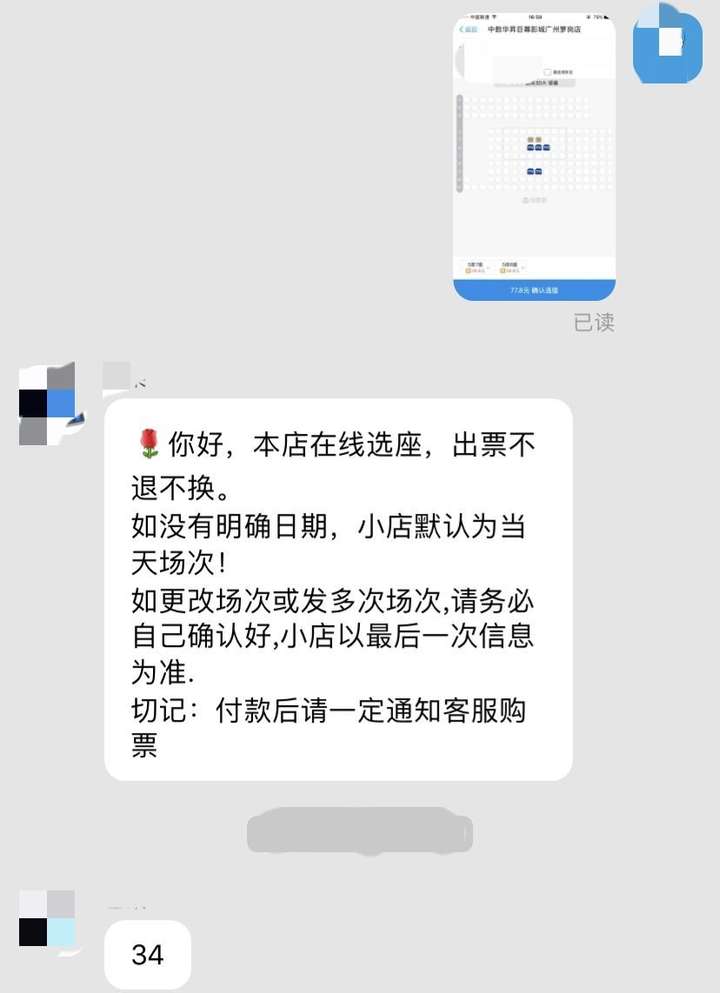Open the sender's avatar beside message 34
This screenshot has width=720, height=993.
click(x=47, y=918)
